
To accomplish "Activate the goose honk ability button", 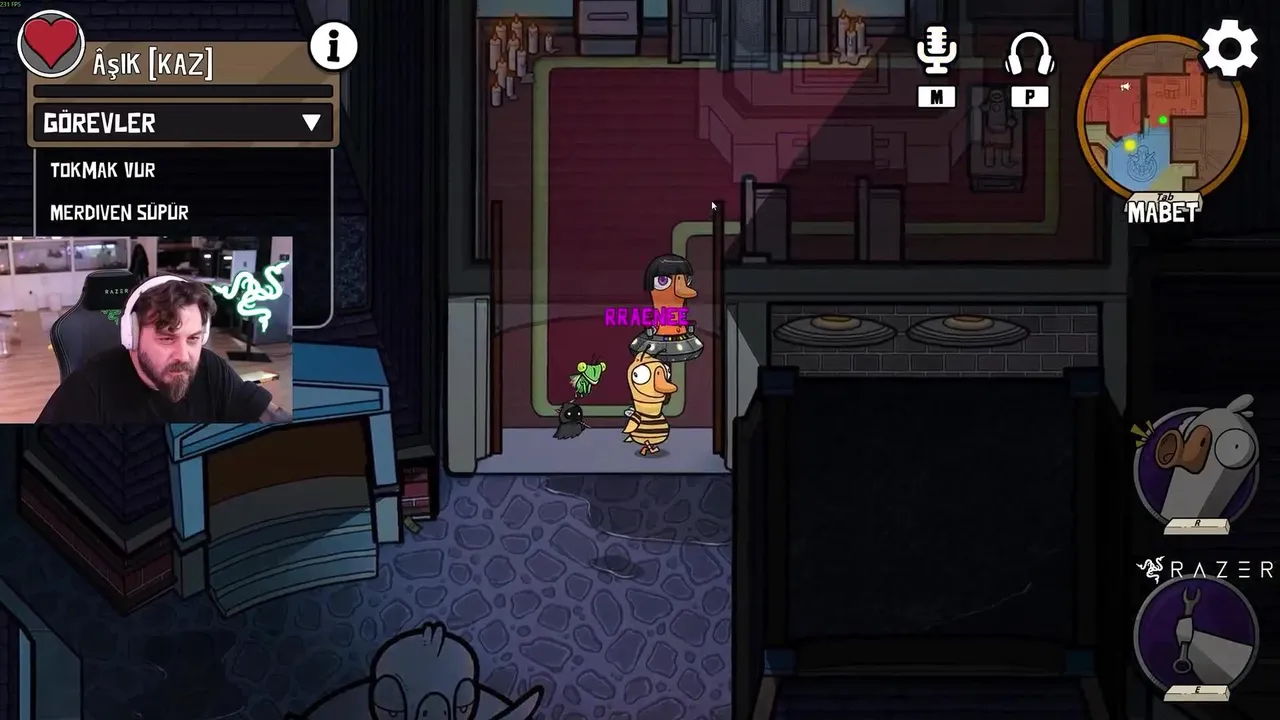I will coord(1196,463).
